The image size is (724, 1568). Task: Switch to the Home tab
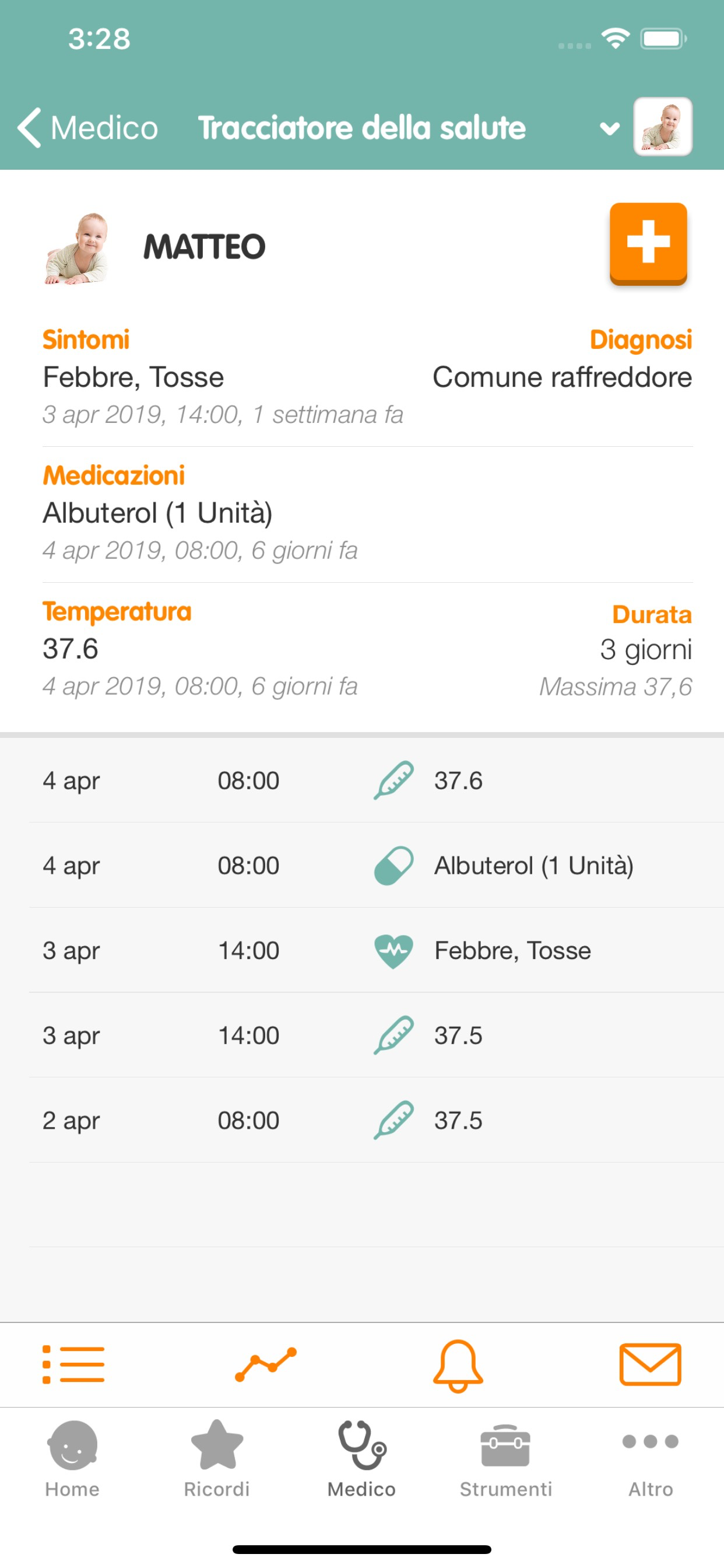[72, 1459]
